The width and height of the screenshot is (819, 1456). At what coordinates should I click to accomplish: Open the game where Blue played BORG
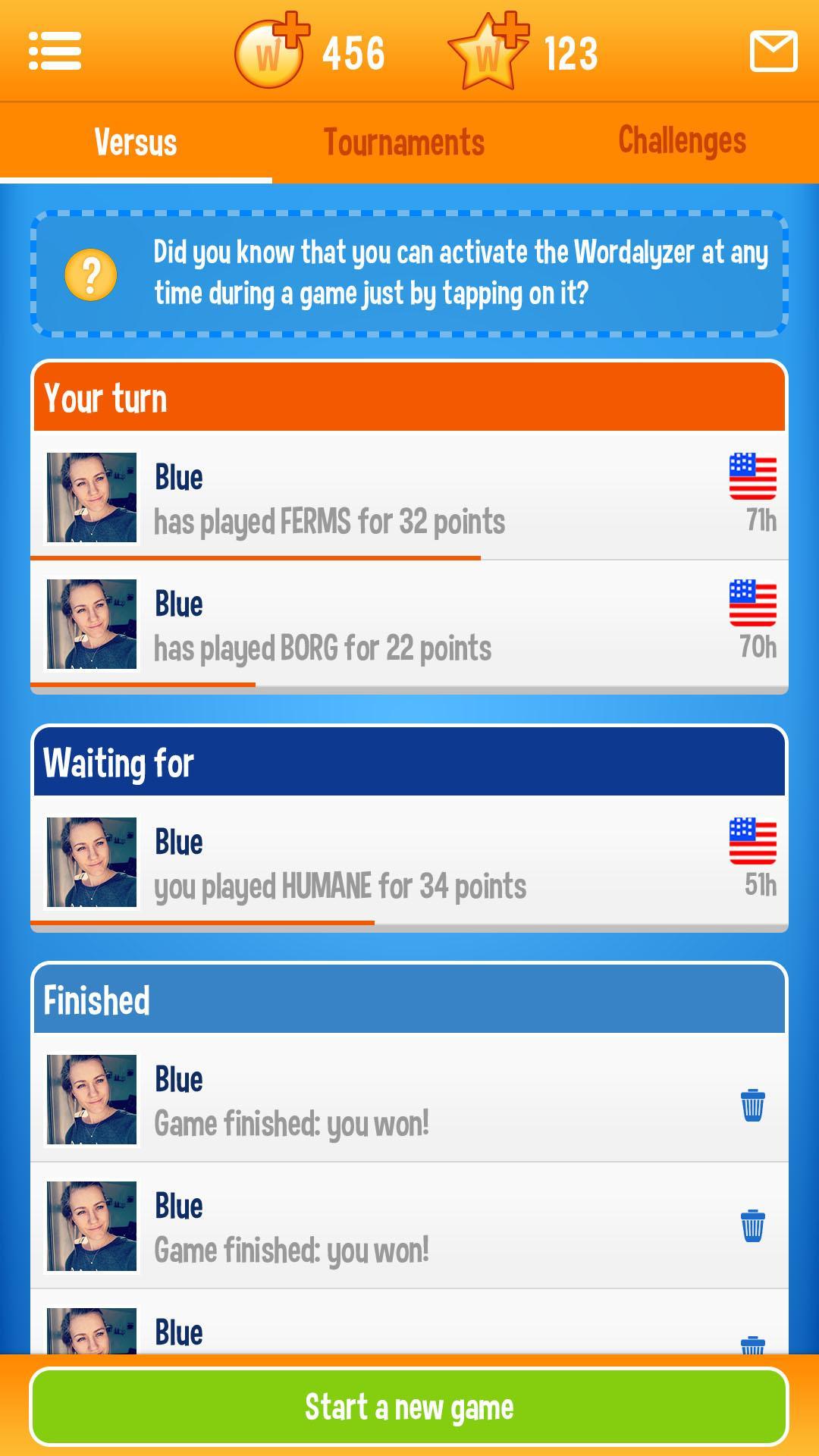(409, 624)
